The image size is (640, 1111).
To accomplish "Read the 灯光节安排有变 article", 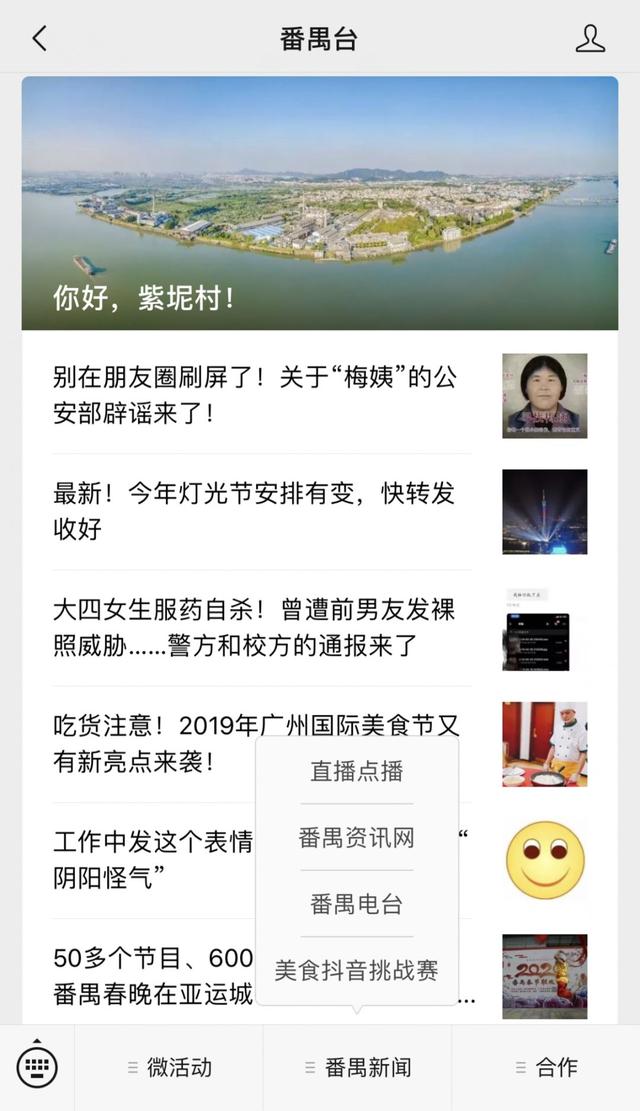I will point(255,511).
